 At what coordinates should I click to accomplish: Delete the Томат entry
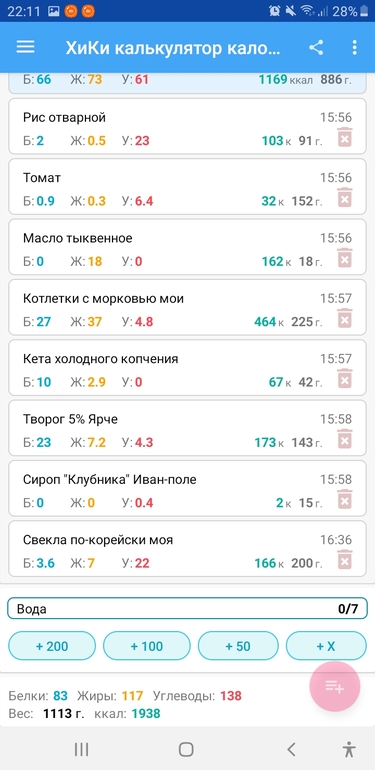point(345,197)
